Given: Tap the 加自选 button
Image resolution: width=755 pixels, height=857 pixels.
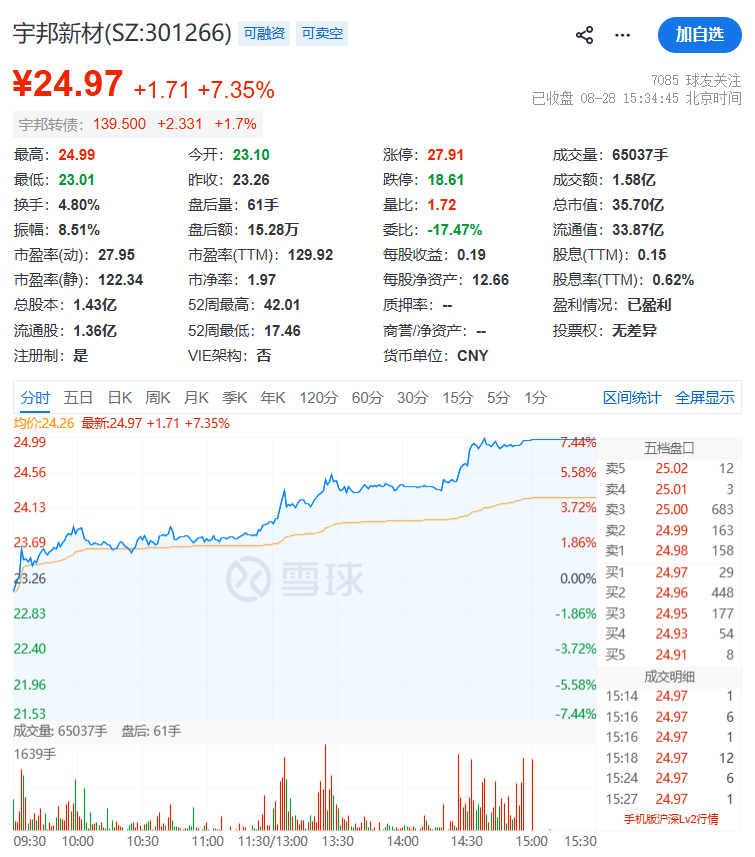Looking at the screenshot, I should (x=700, y=35).
